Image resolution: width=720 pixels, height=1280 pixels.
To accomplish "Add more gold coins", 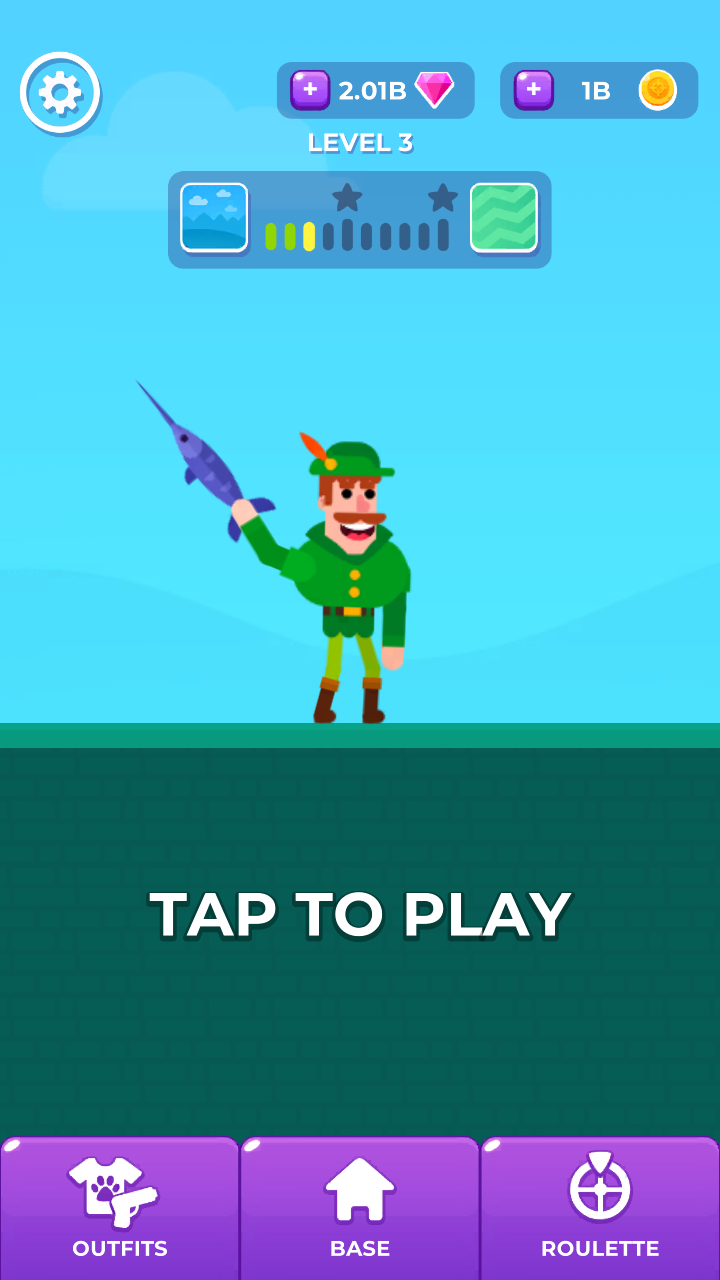I will [x=533, y=90].
